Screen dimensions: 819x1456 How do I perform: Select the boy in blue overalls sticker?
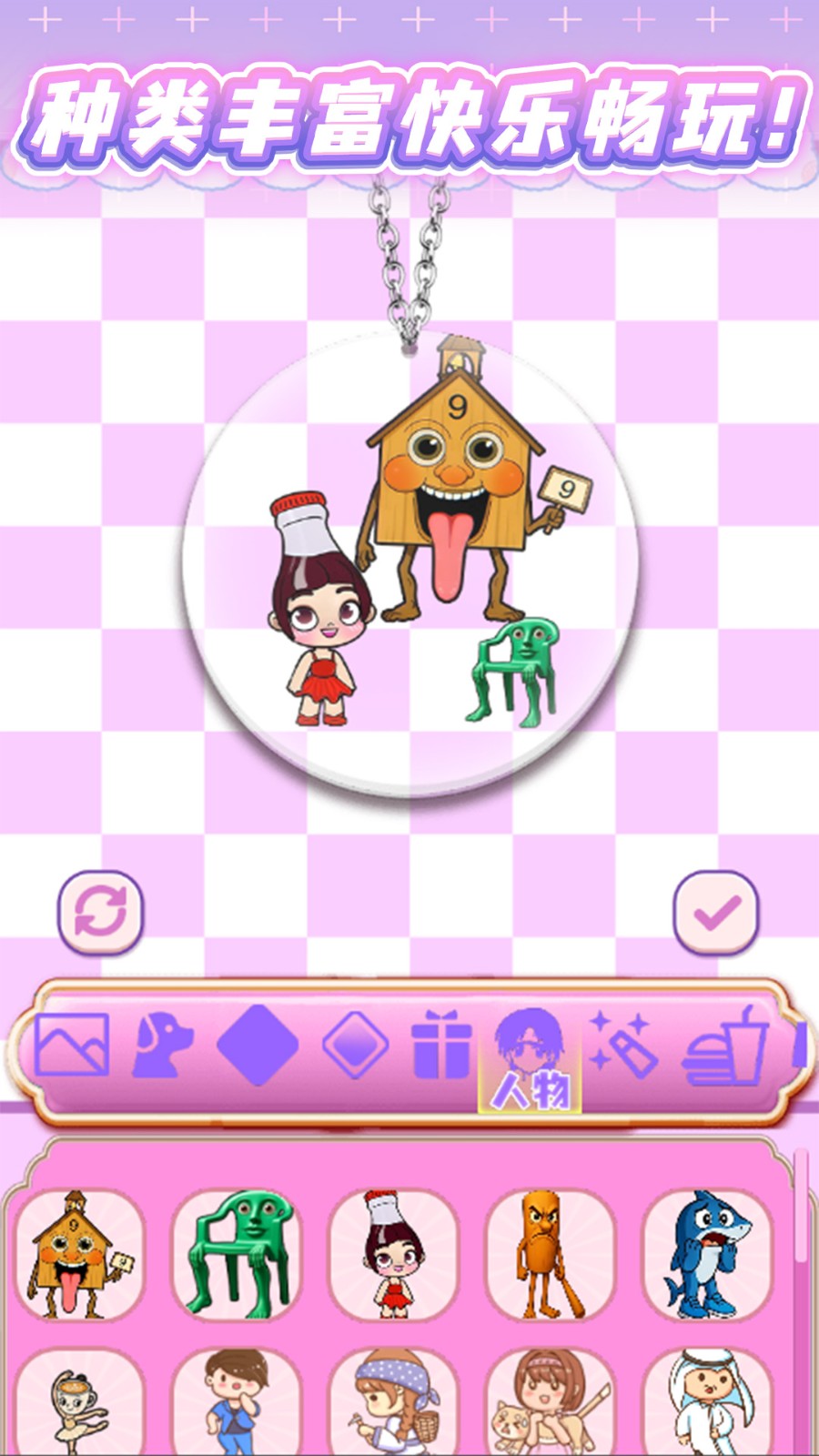pos(237,1406)
